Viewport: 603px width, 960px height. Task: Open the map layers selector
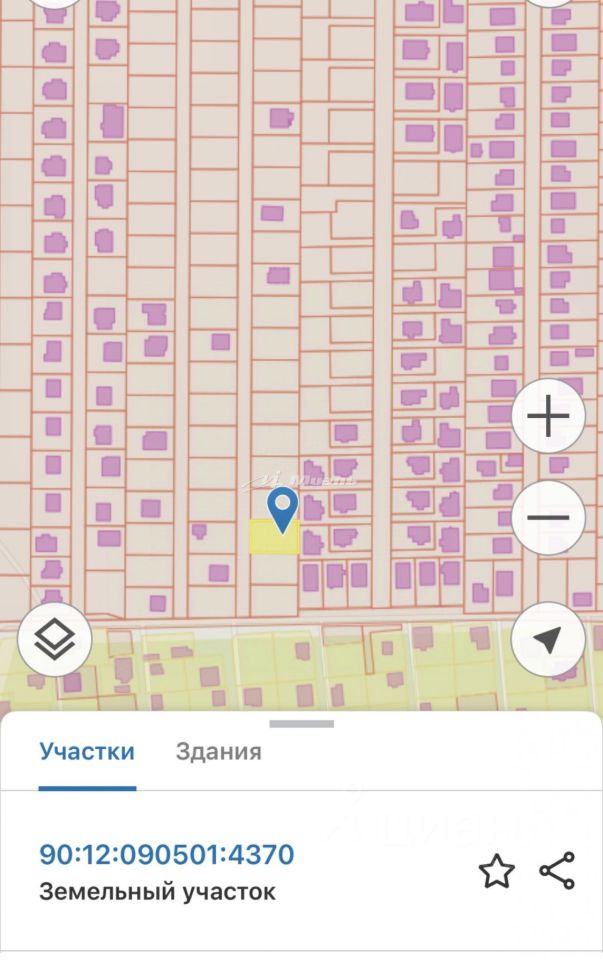55,638
